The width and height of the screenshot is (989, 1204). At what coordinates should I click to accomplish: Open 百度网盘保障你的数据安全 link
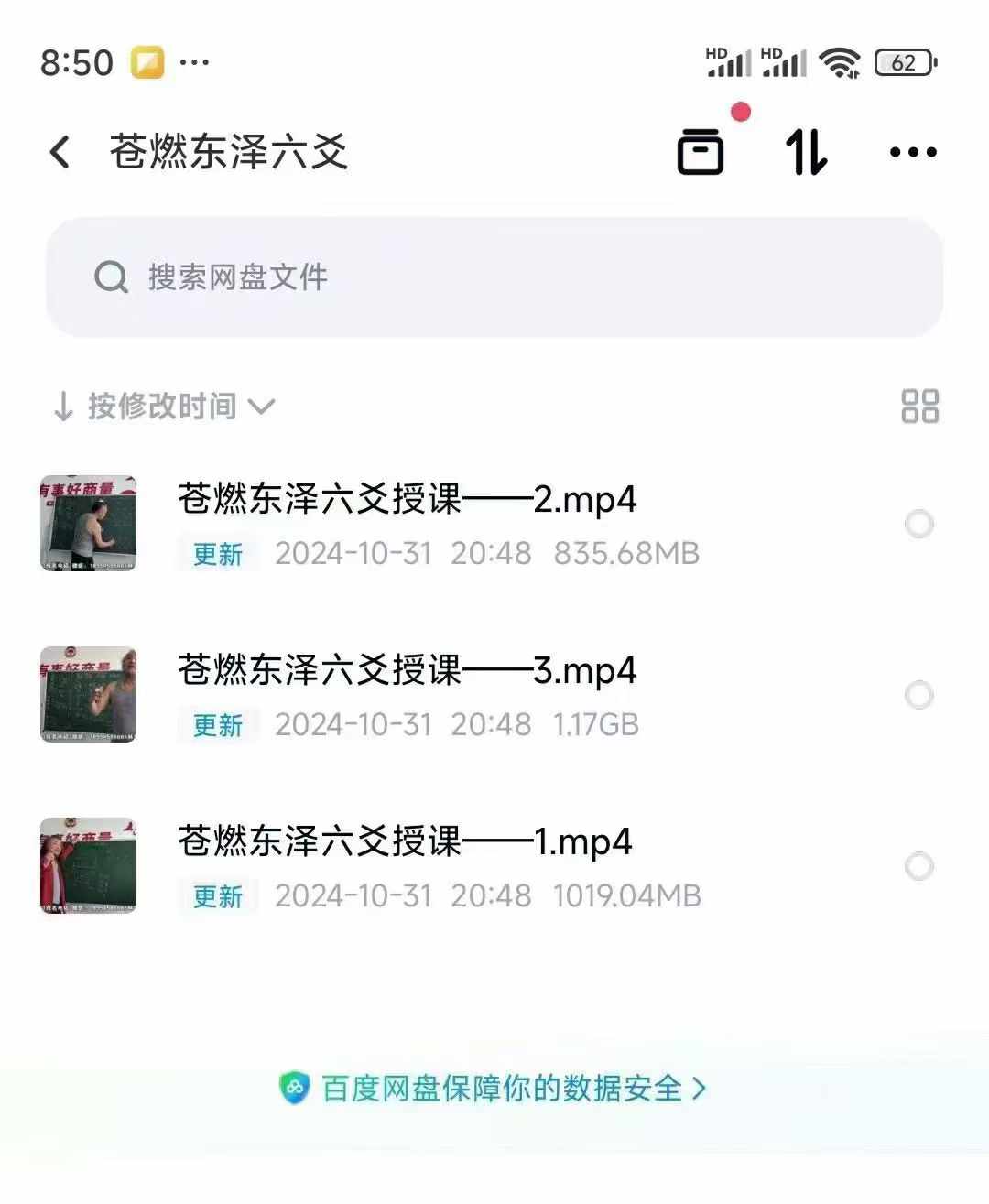pyautogui.click(x=494, y=1088)
